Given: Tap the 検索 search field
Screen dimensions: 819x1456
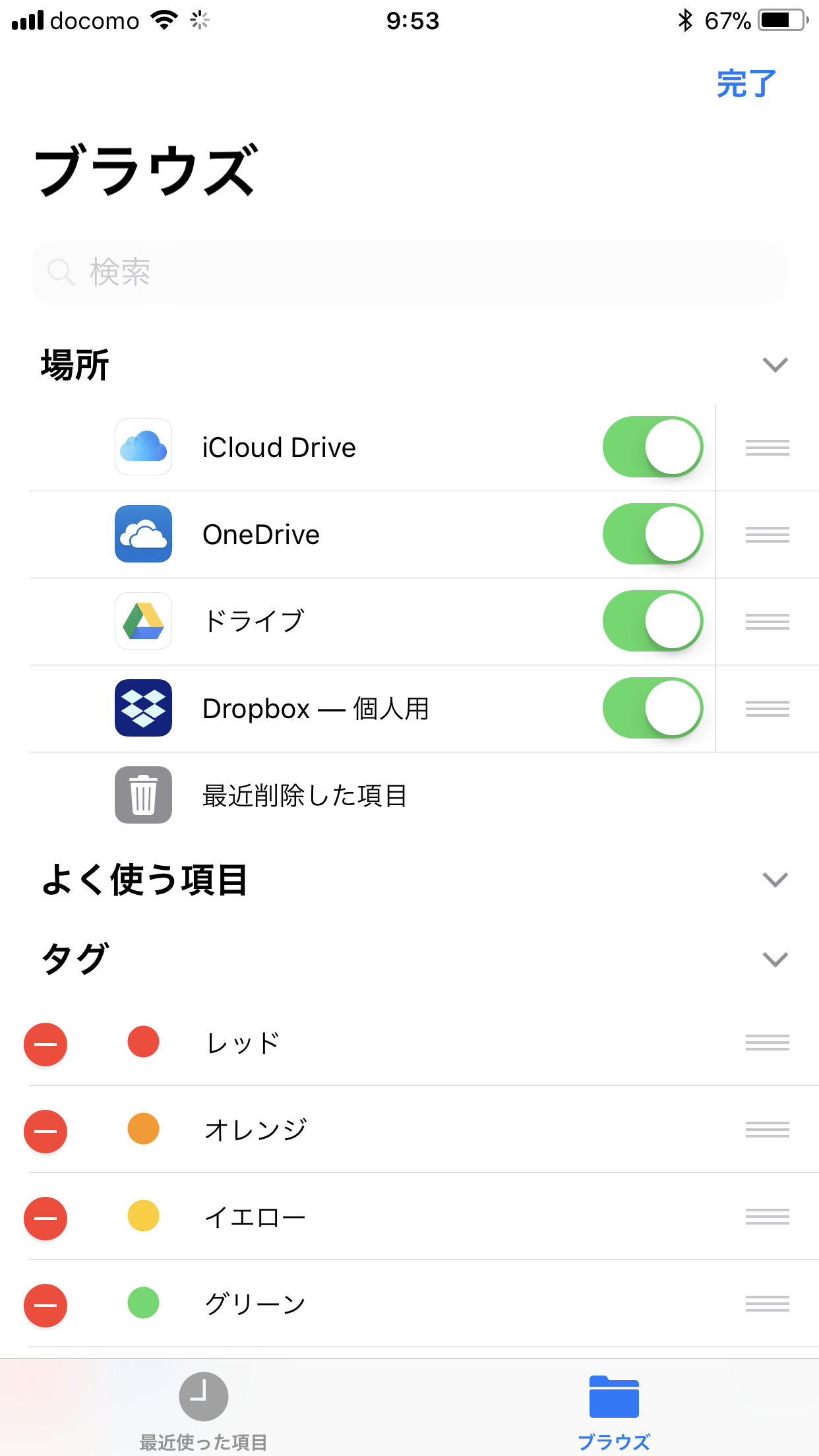Looking at the screenshot, I should pyautogui.click(x=409, y=272).
